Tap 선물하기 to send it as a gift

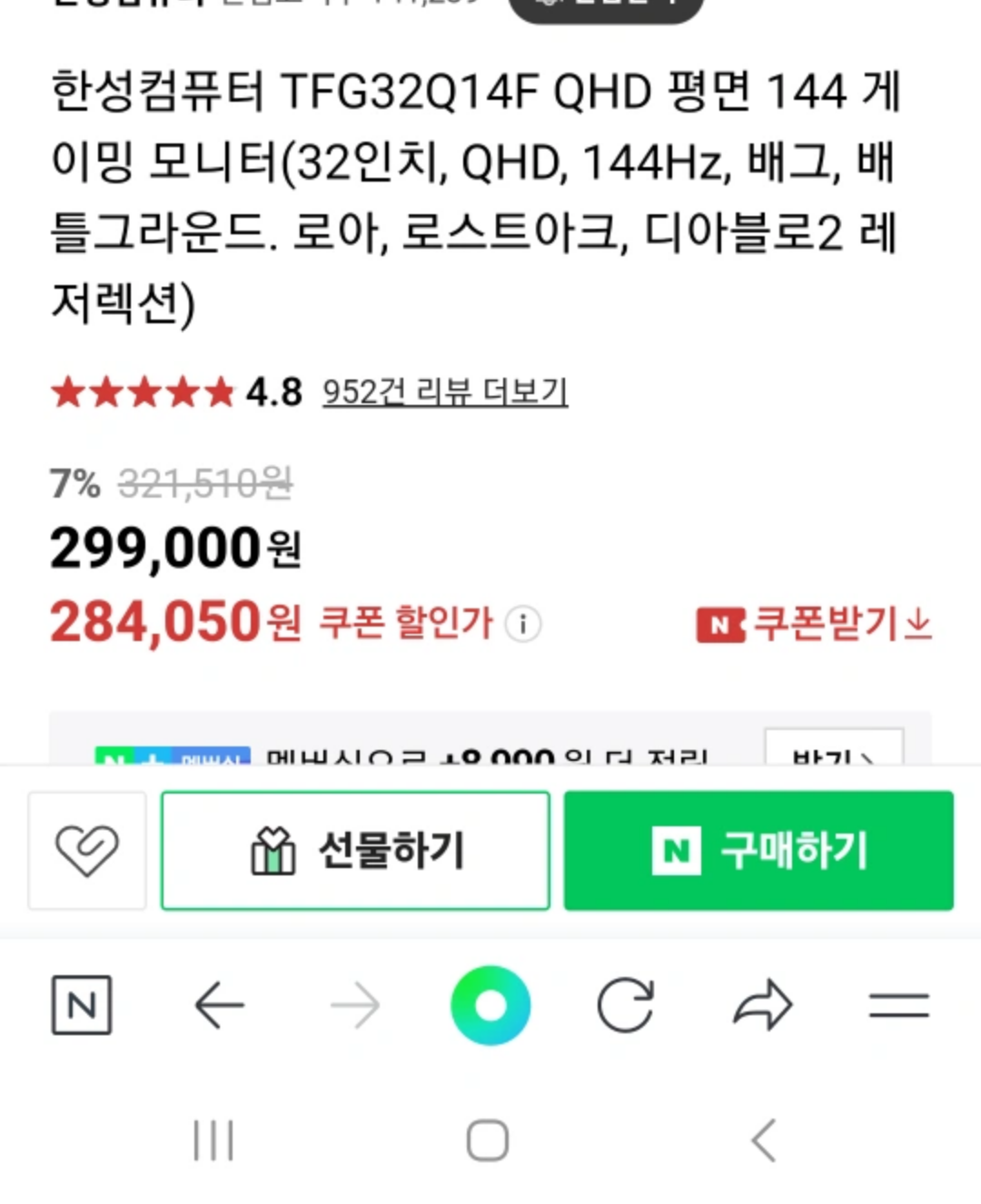click(x=355, y=851)
